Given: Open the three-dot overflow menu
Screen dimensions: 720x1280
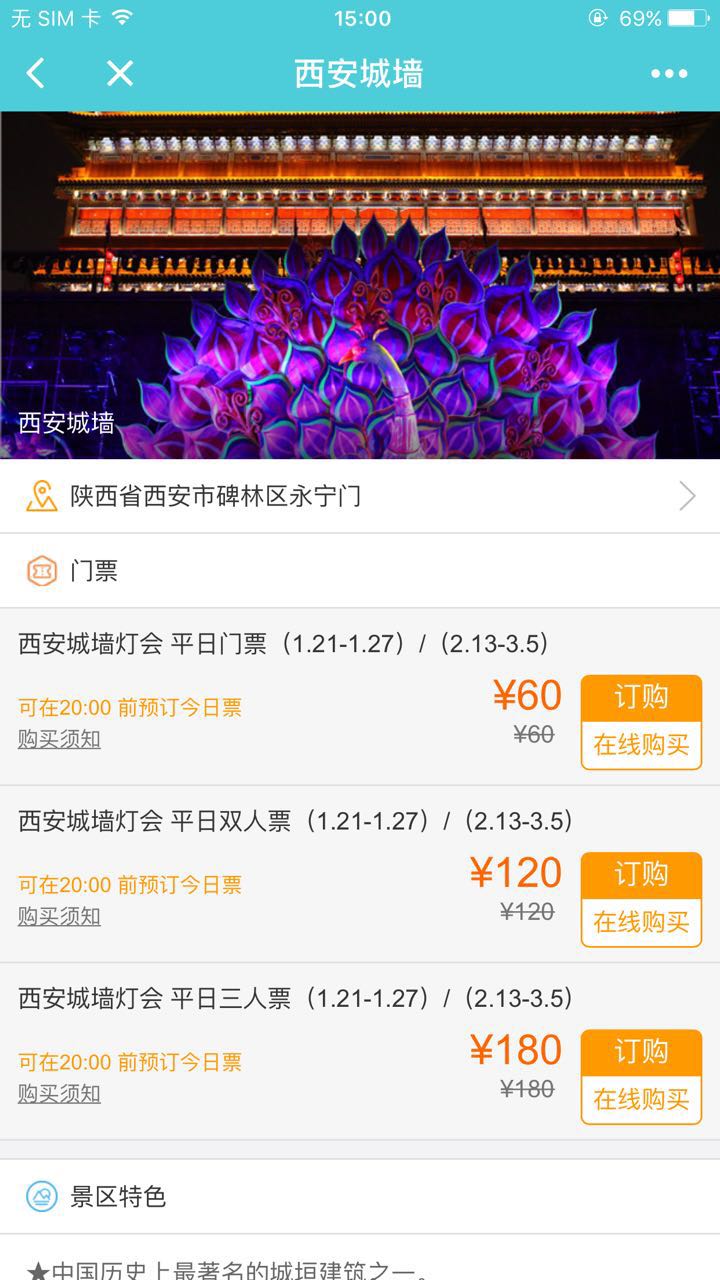Looking at the screenshot, I should [668, 73].
